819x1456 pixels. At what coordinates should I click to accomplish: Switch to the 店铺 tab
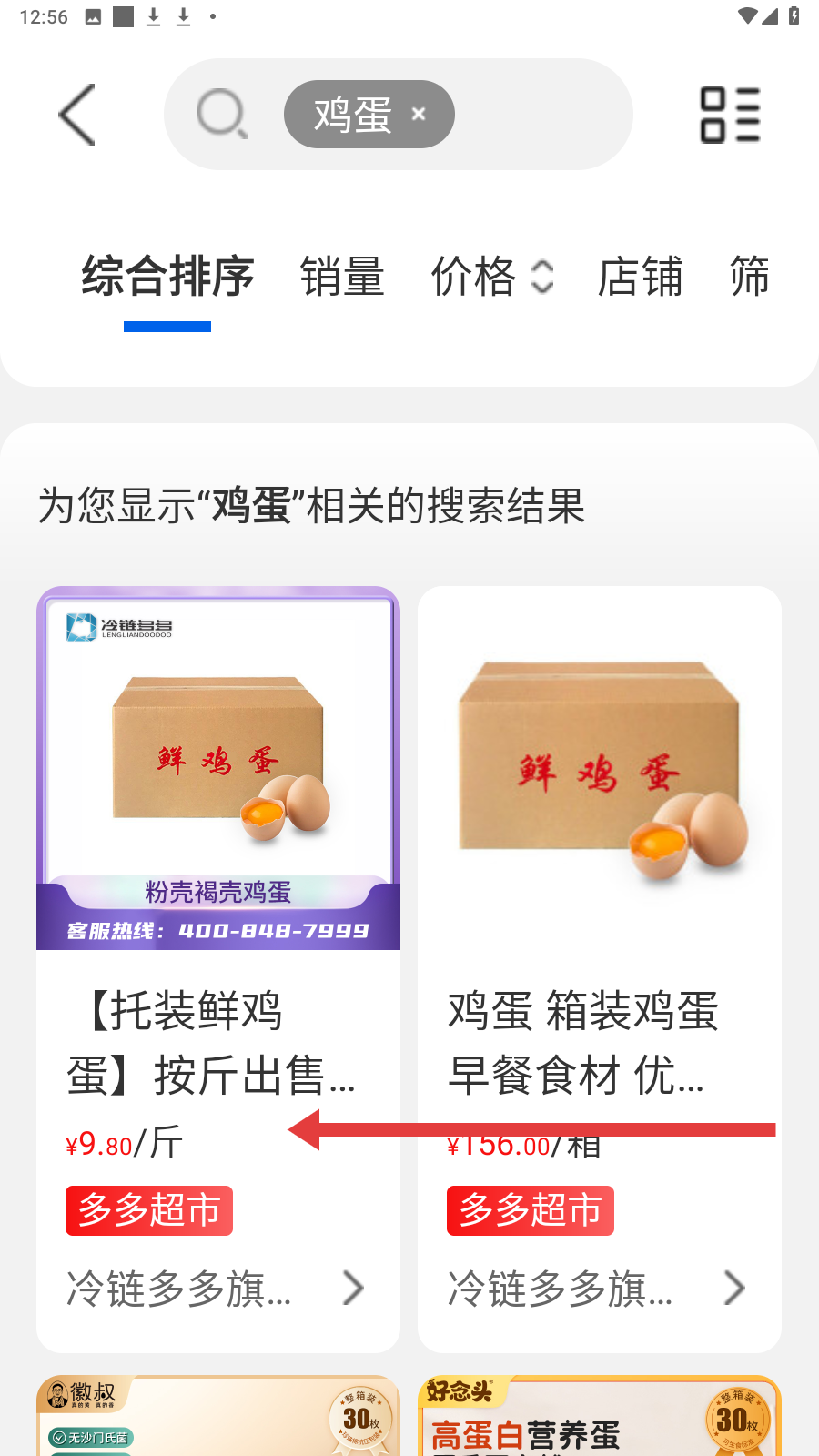(x=640, y=277)
